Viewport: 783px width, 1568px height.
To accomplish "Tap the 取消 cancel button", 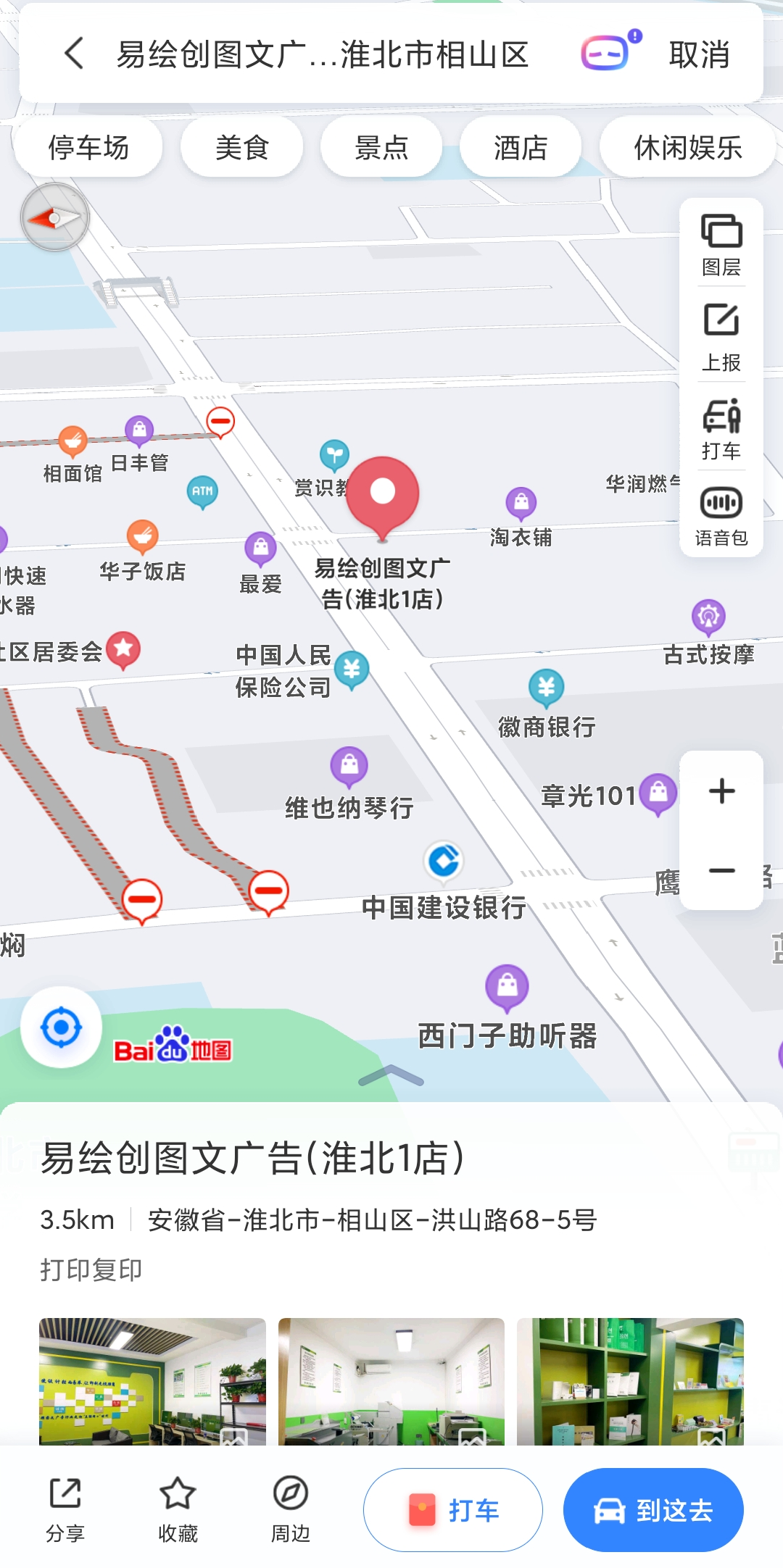I will (x=699, y=54).
